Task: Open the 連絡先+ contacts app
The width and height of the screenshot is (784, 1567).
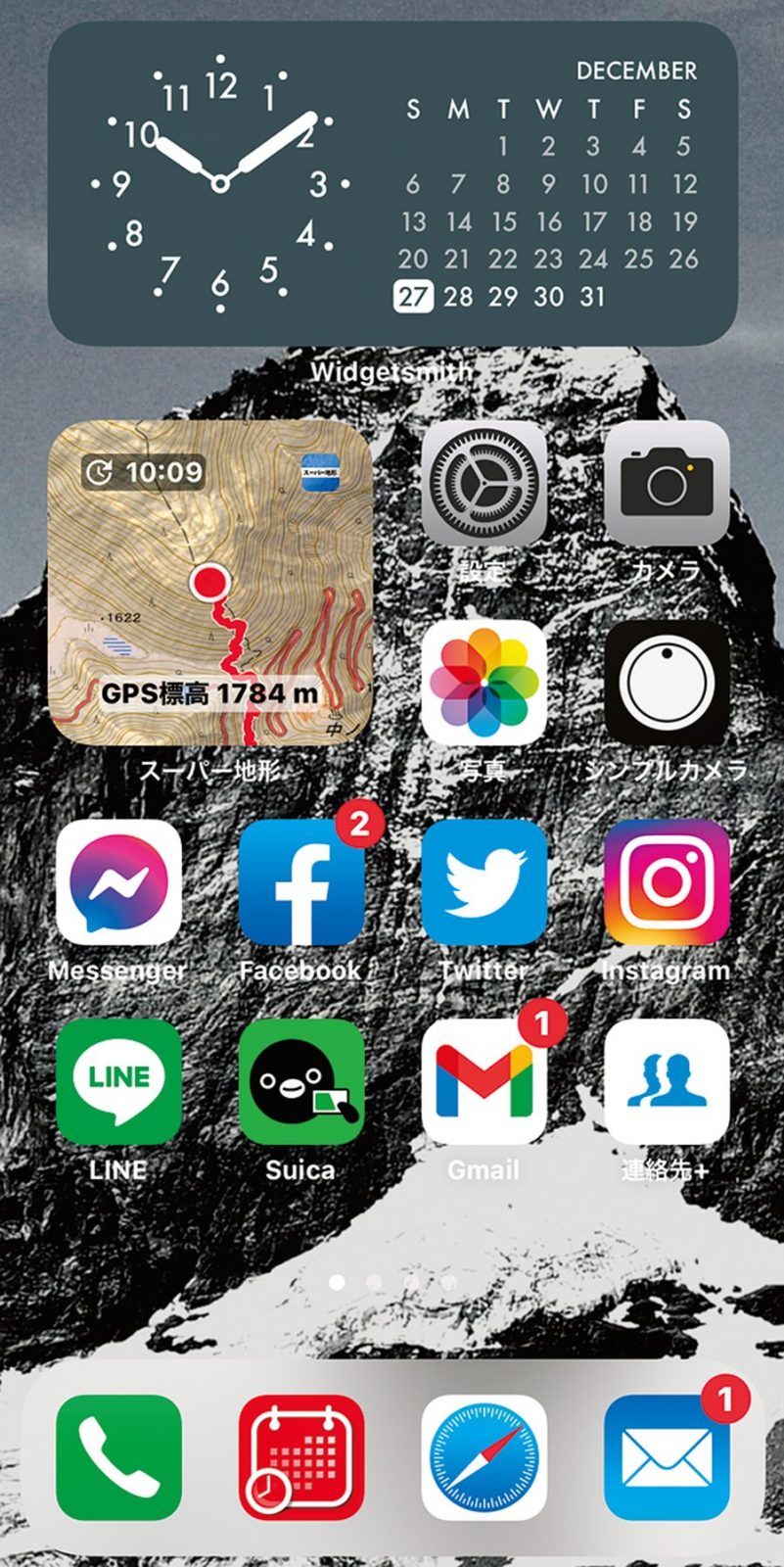Action: (667, 1081)
